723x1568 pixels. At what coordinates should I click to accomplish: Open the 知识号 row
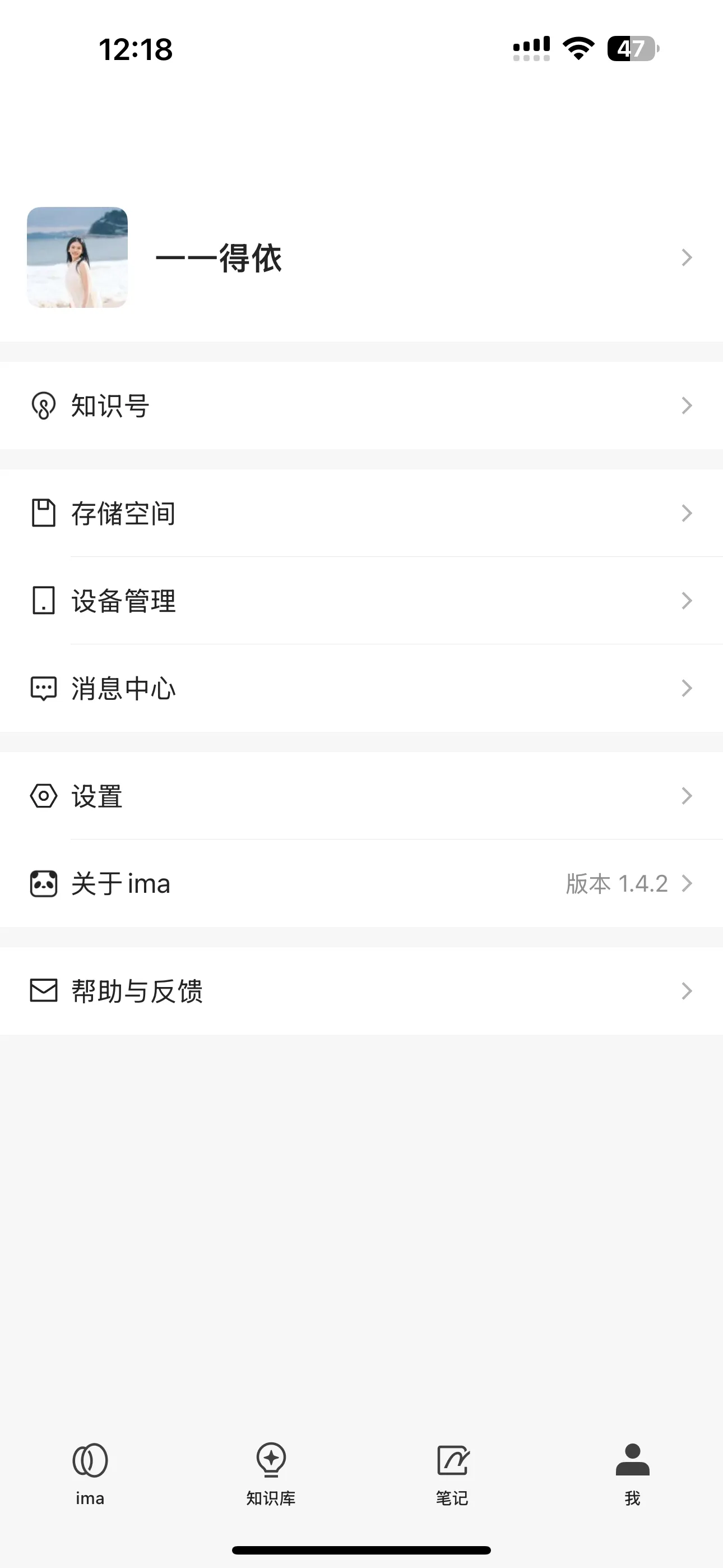pyautogui.click(x=361, y=406)
